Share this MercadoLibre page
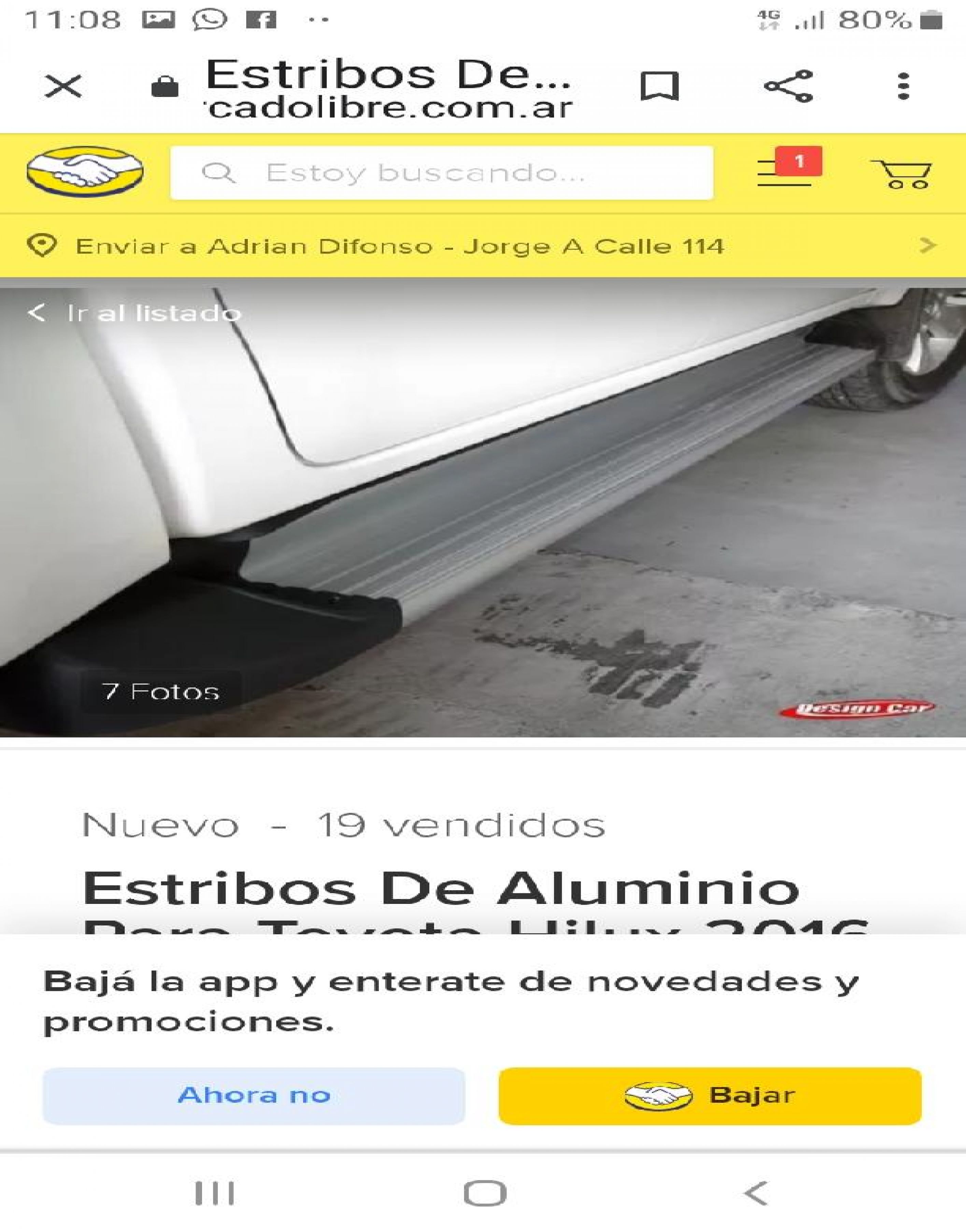This screenshot has width=966, height=1232. tap(789, 87)
